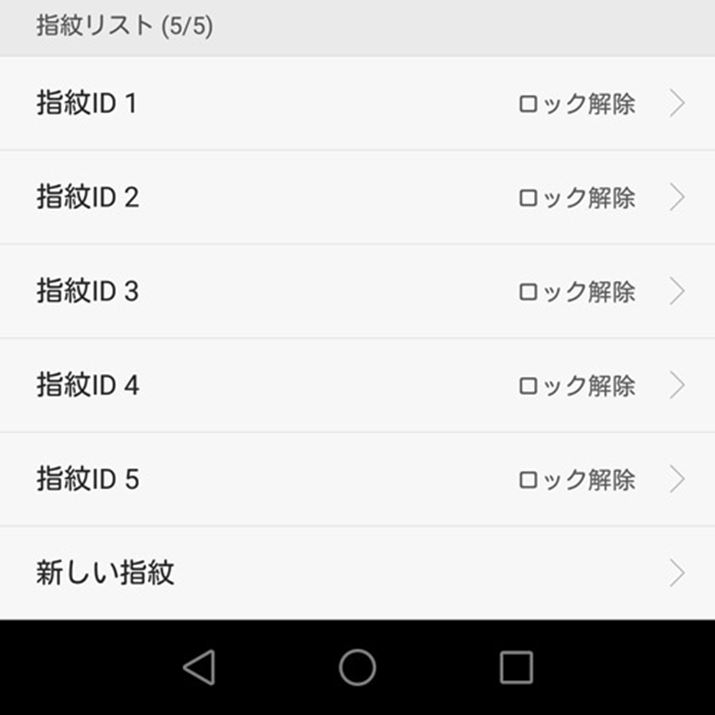The width and height of the screenshot is (715, 715).
Task: Go back using the navigation bar
Action: (199, 667)
